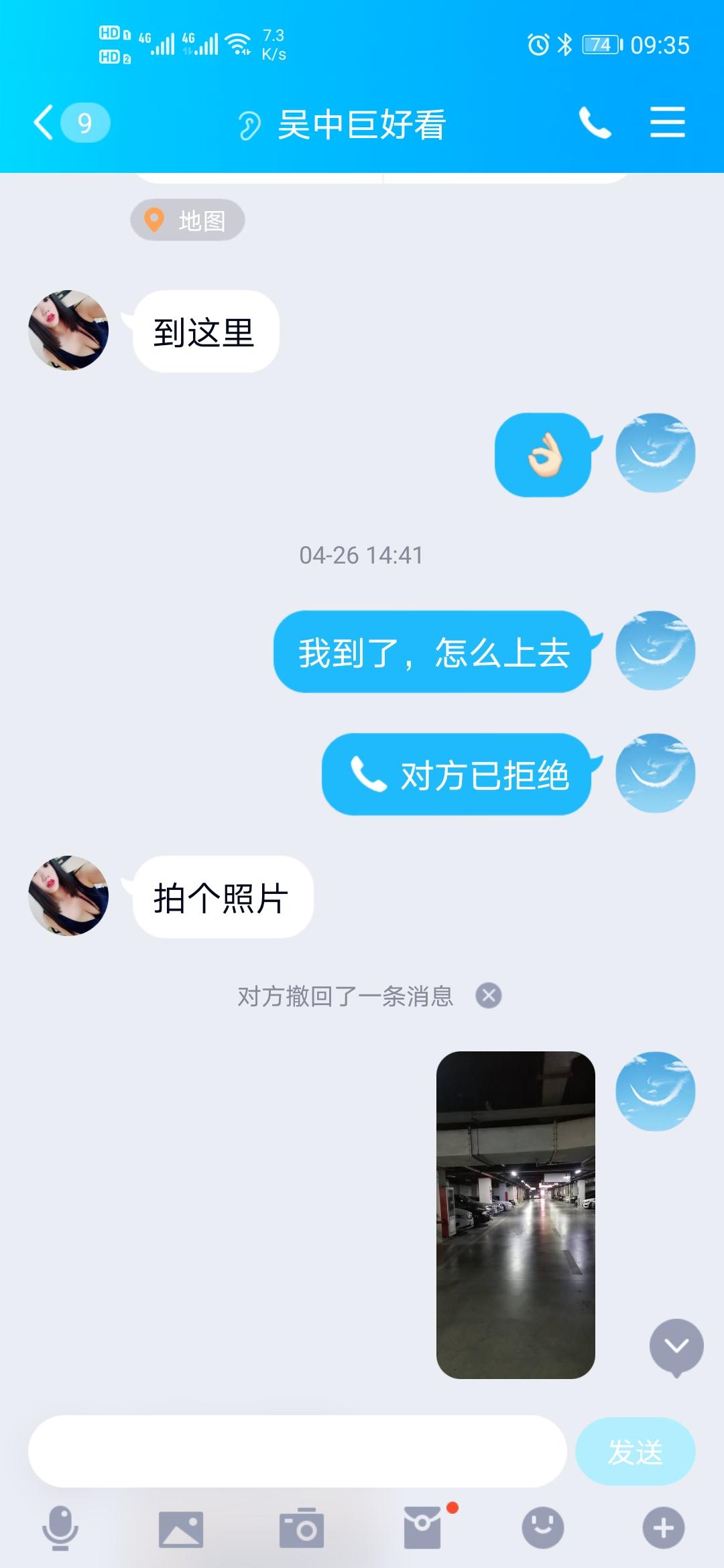Expand the 地图 location bubble
This screenshot has width=724, height=1568.
[187, 219]
